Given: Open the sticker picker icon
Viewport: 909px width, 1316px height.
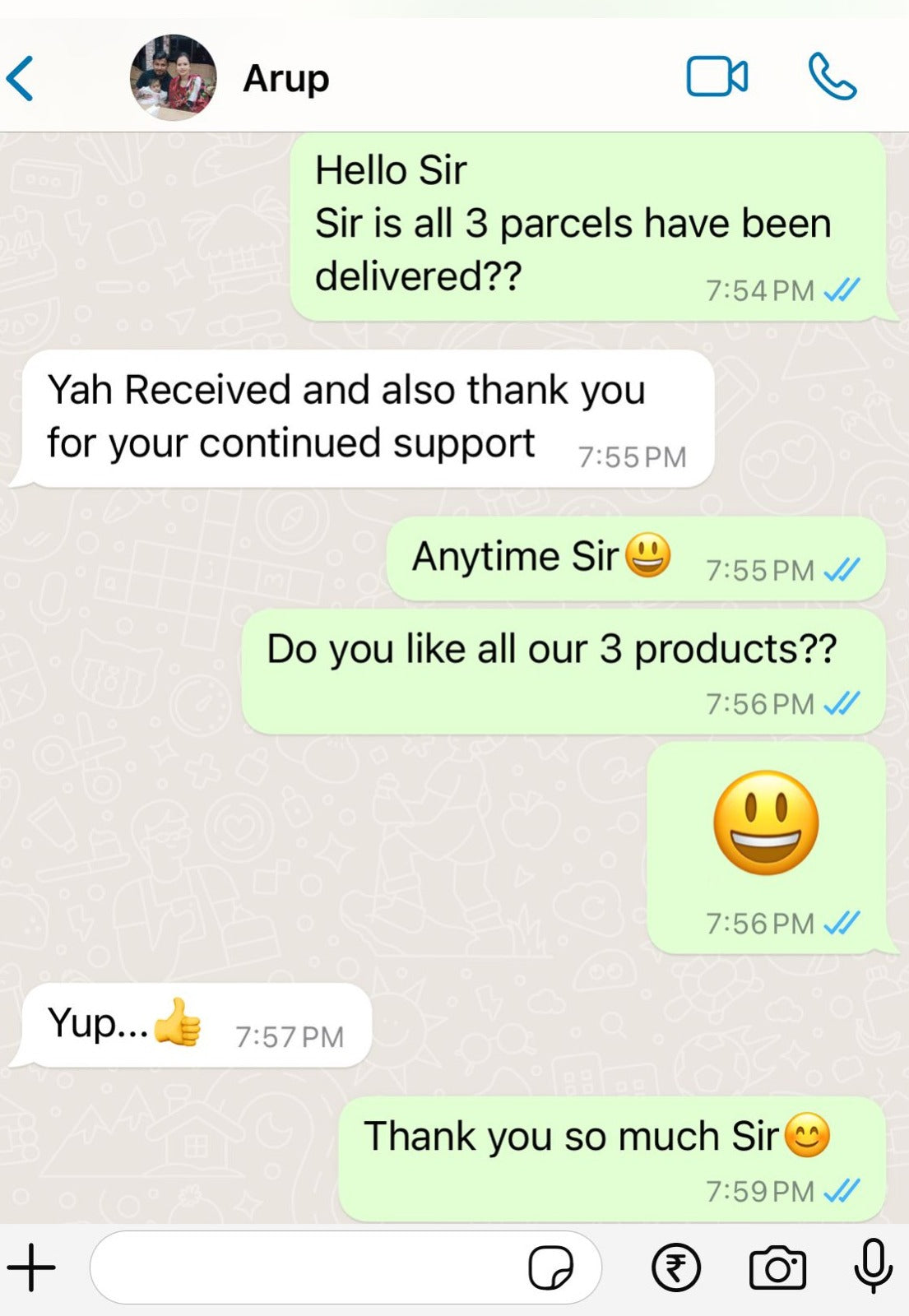Looking at the screenshot, I should pos(550,1267).
